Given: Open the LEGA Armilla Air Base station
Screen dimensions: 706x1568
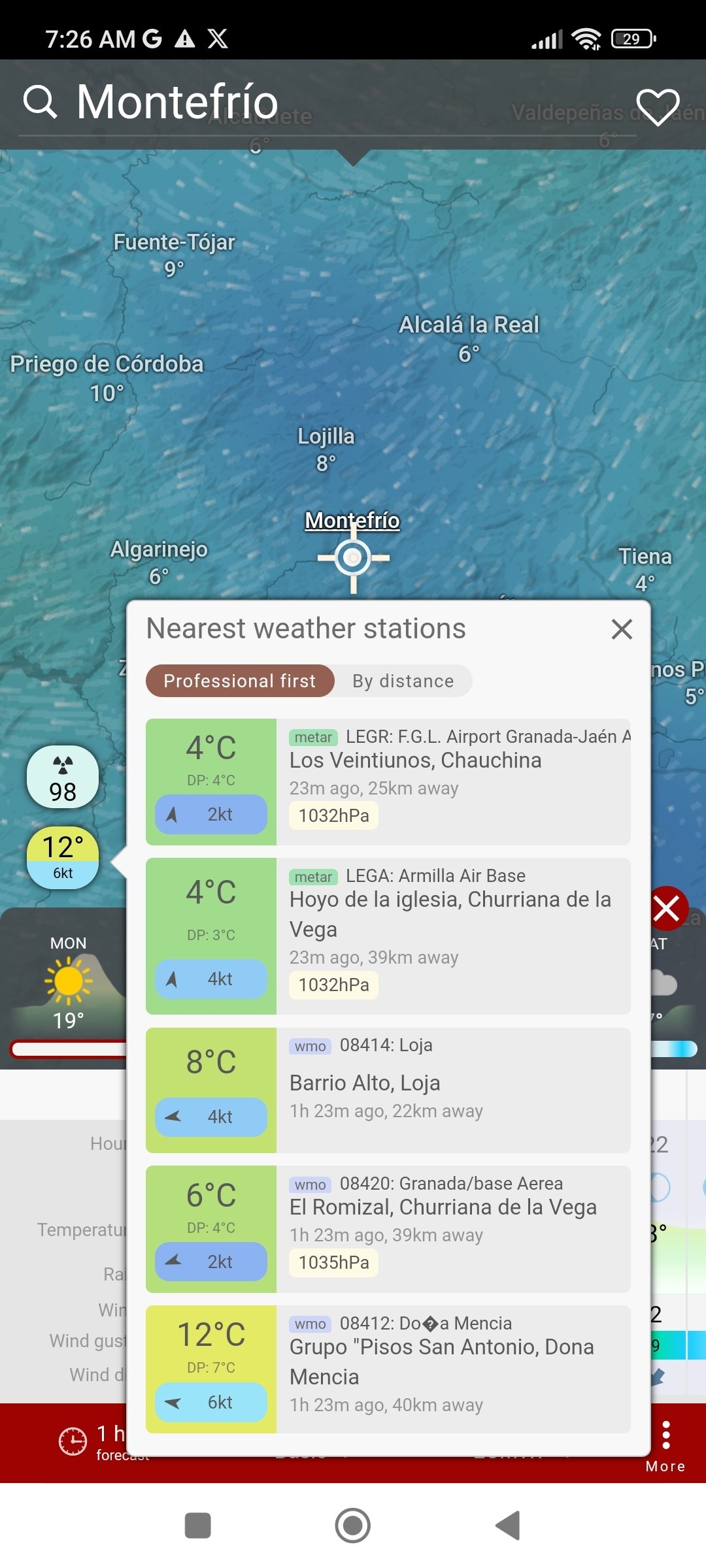Looking at the screenshot, I should 388,936.
